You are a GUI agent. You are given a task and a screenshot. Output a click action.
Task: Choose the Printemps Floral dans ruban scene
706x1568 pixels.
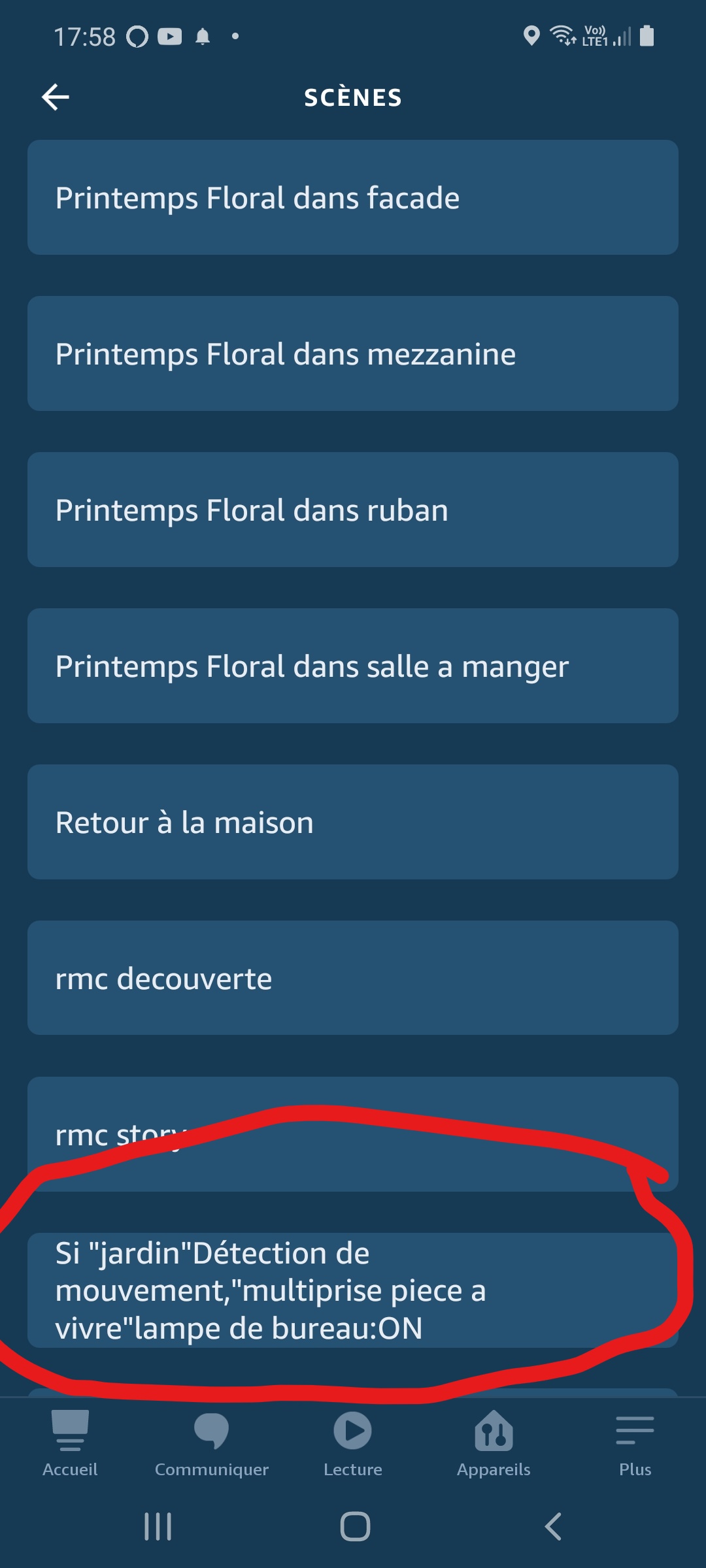353,510
